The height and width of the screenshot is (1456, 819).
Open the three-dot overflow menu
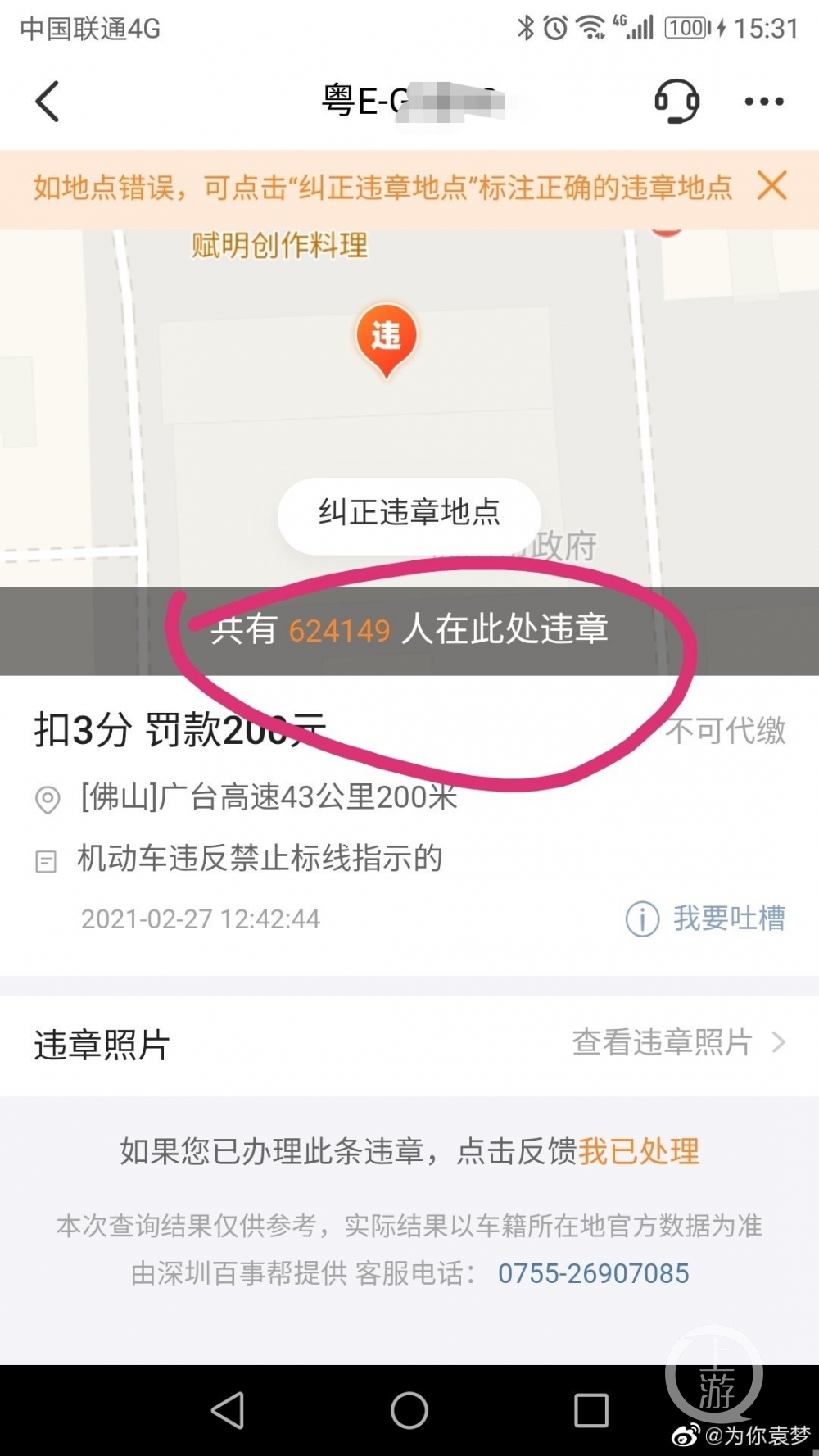(x=763, y=102)
